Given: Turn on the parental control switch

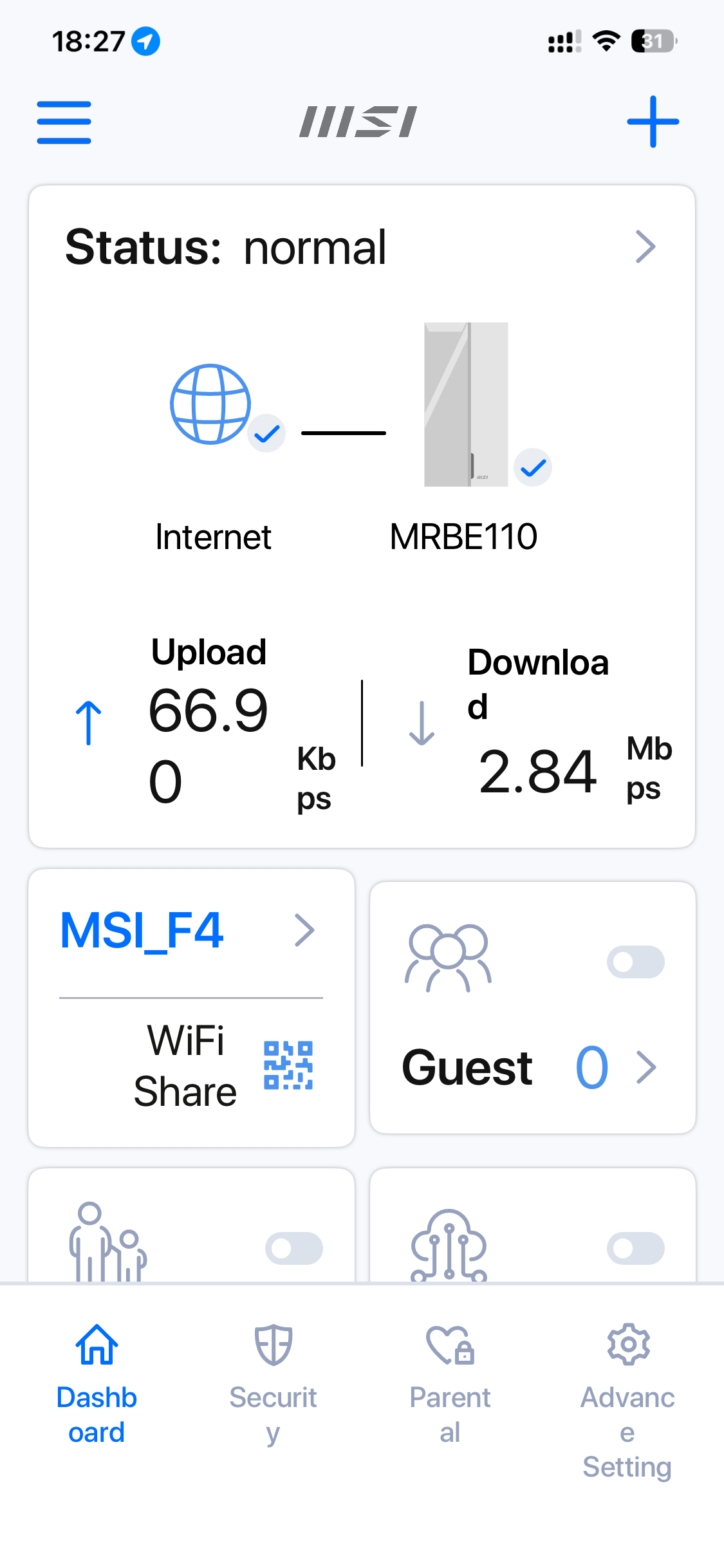Looking at the screenshot, I should (x=294, y=1249).
